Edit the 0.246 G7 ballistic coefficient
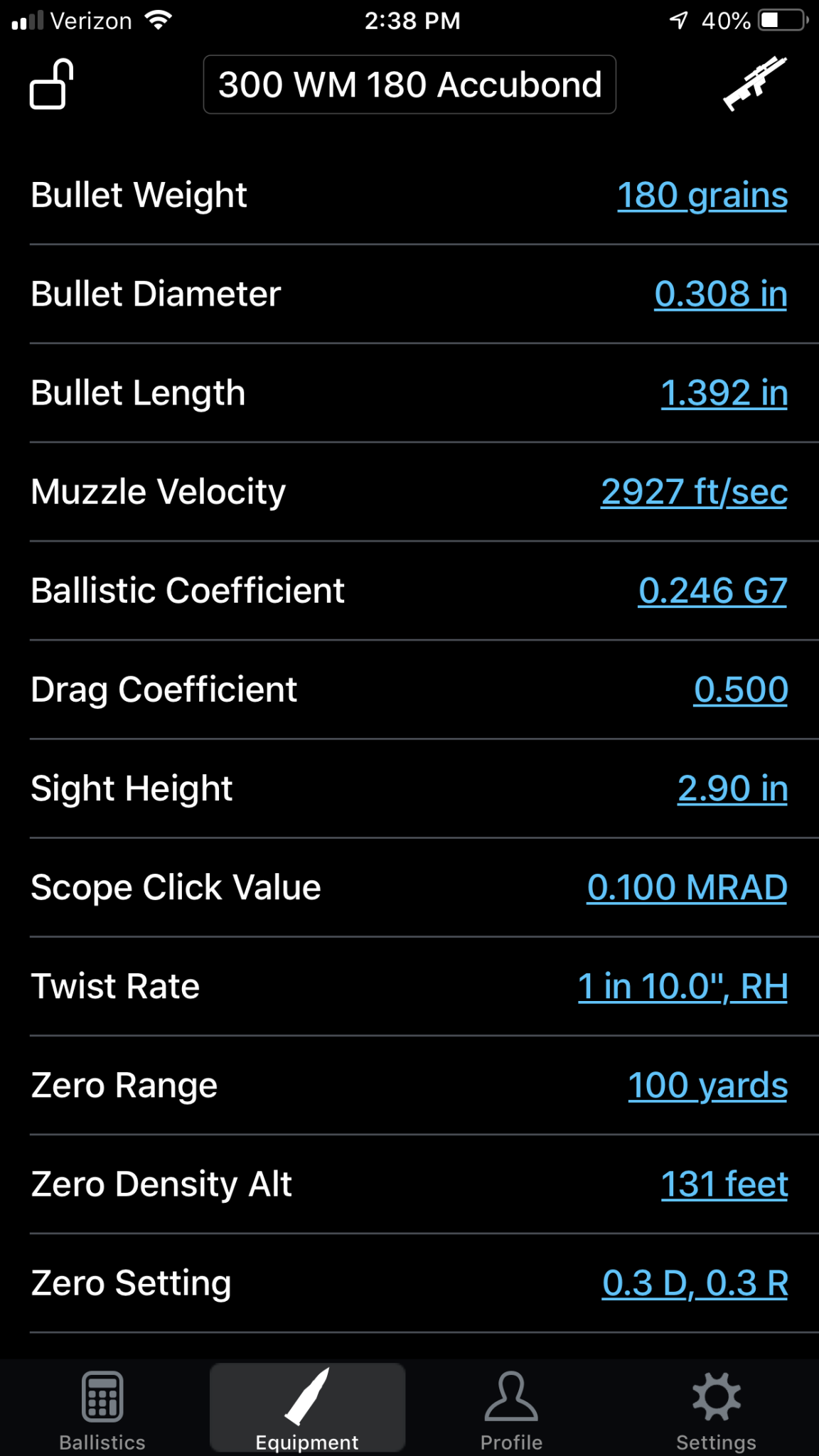 pos(713,591)
